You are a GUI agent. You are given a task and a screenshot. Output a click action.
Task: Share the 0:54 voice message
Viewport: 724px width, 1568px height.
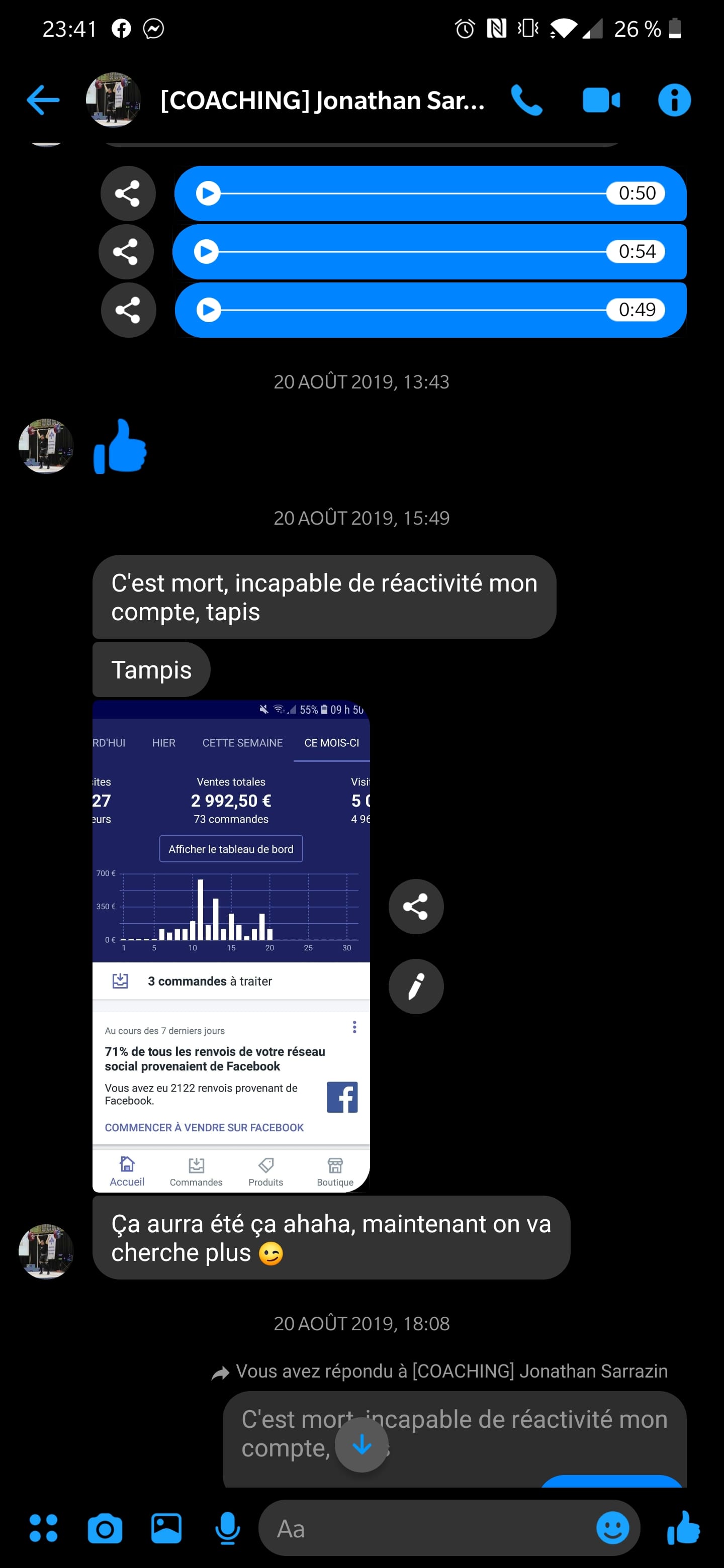point(126,251)
